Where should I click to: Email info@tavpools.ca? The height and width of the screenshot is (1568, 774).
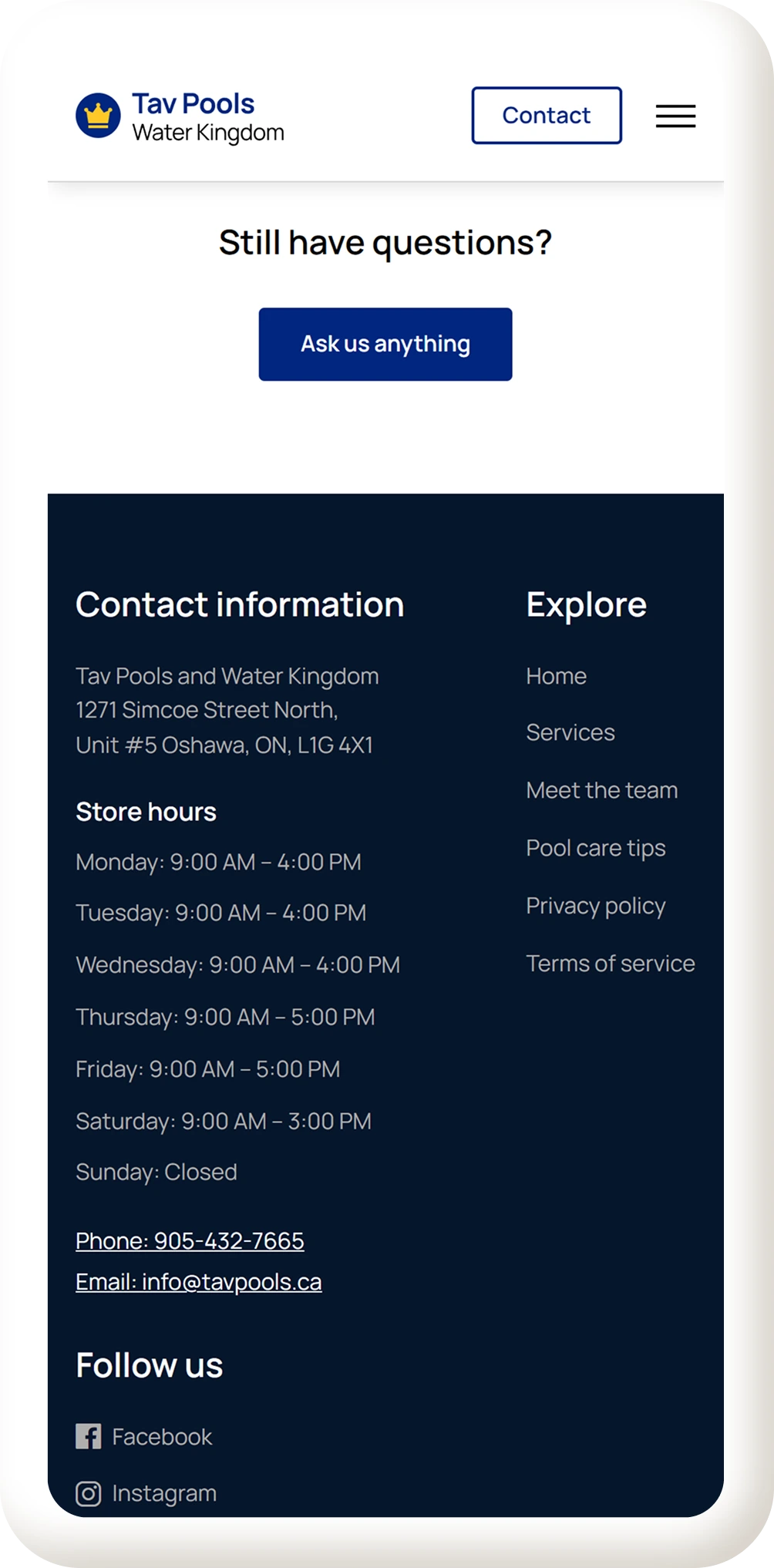[x=199, y=1281]
